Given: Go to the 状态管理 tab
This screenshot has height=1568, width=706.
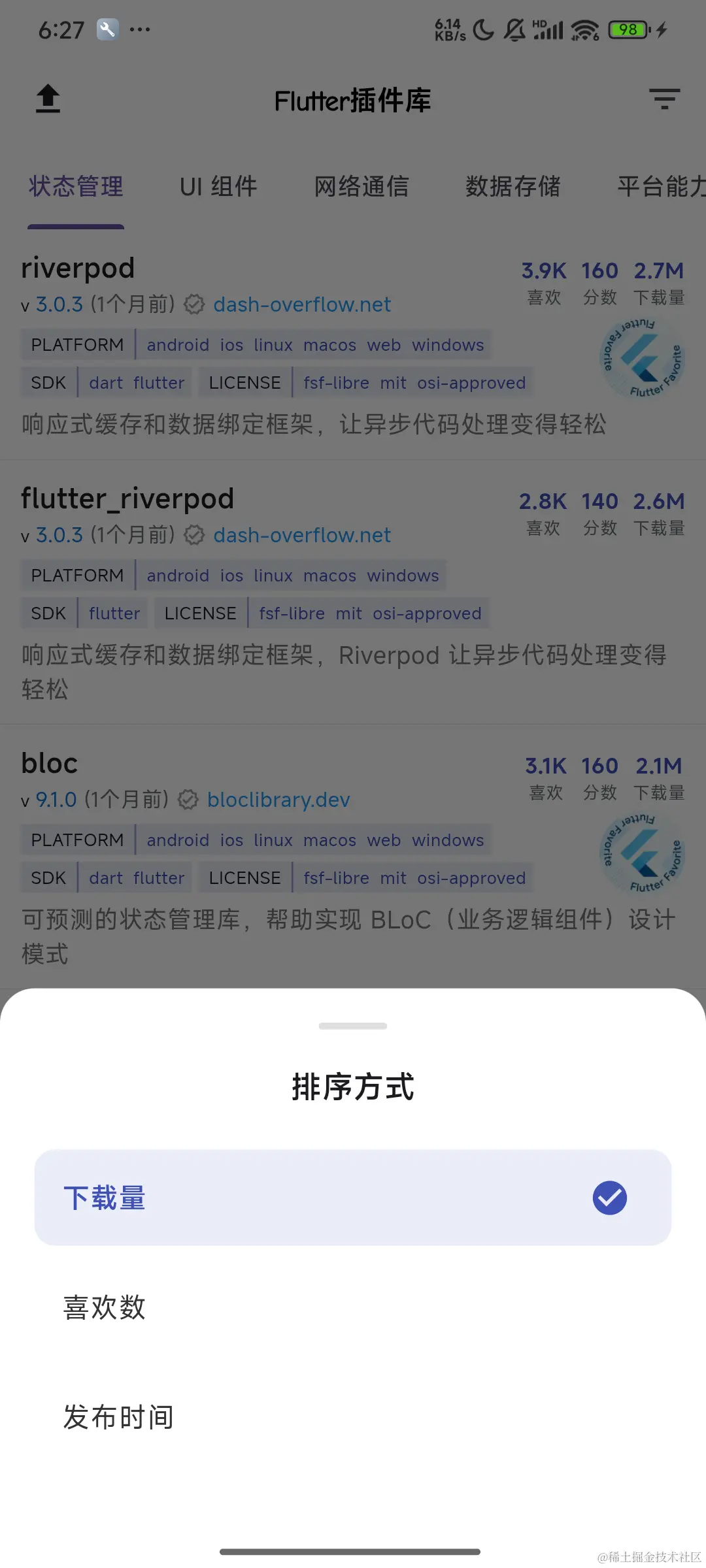Looking at the screenshot, I should click(76, 187).
